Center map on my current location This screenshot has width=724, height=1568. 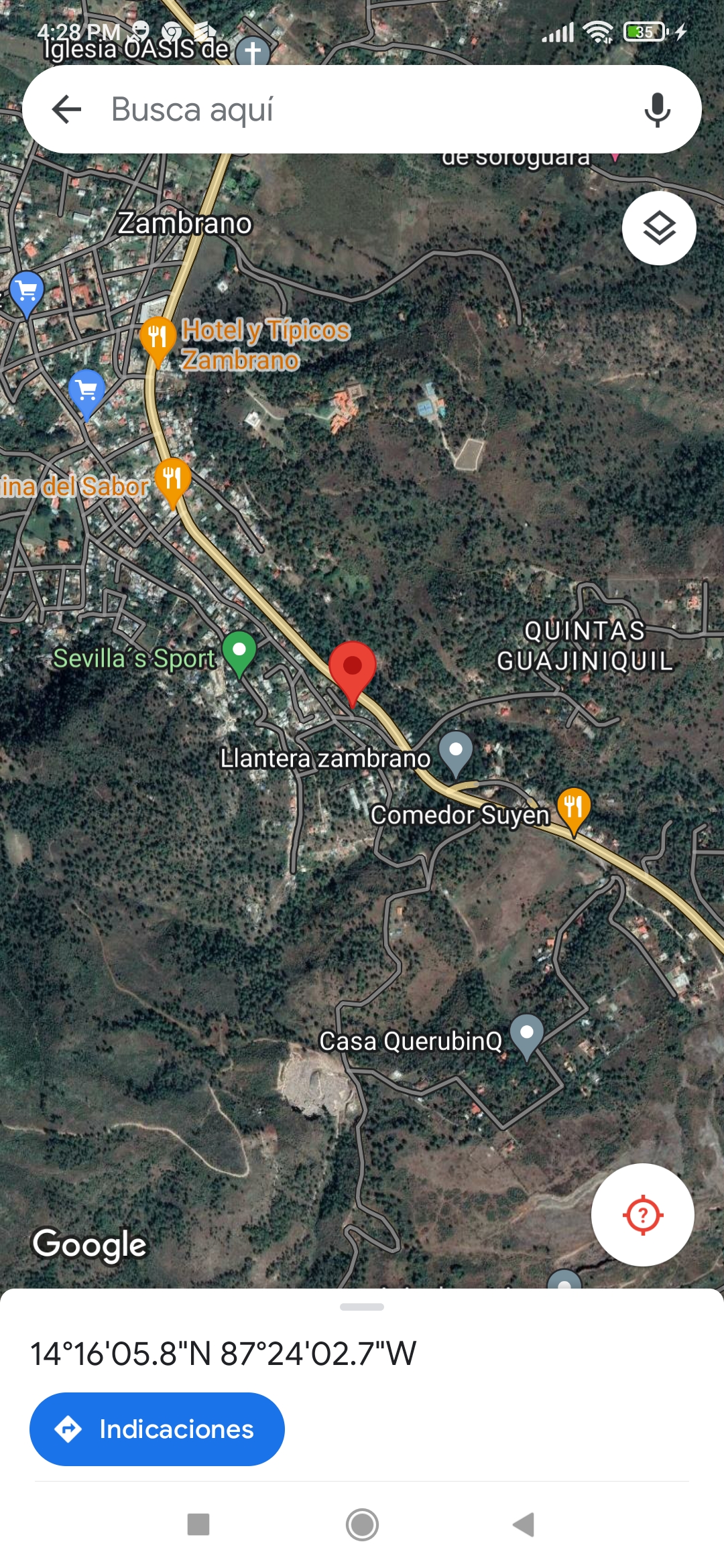tap(642, 1214)
